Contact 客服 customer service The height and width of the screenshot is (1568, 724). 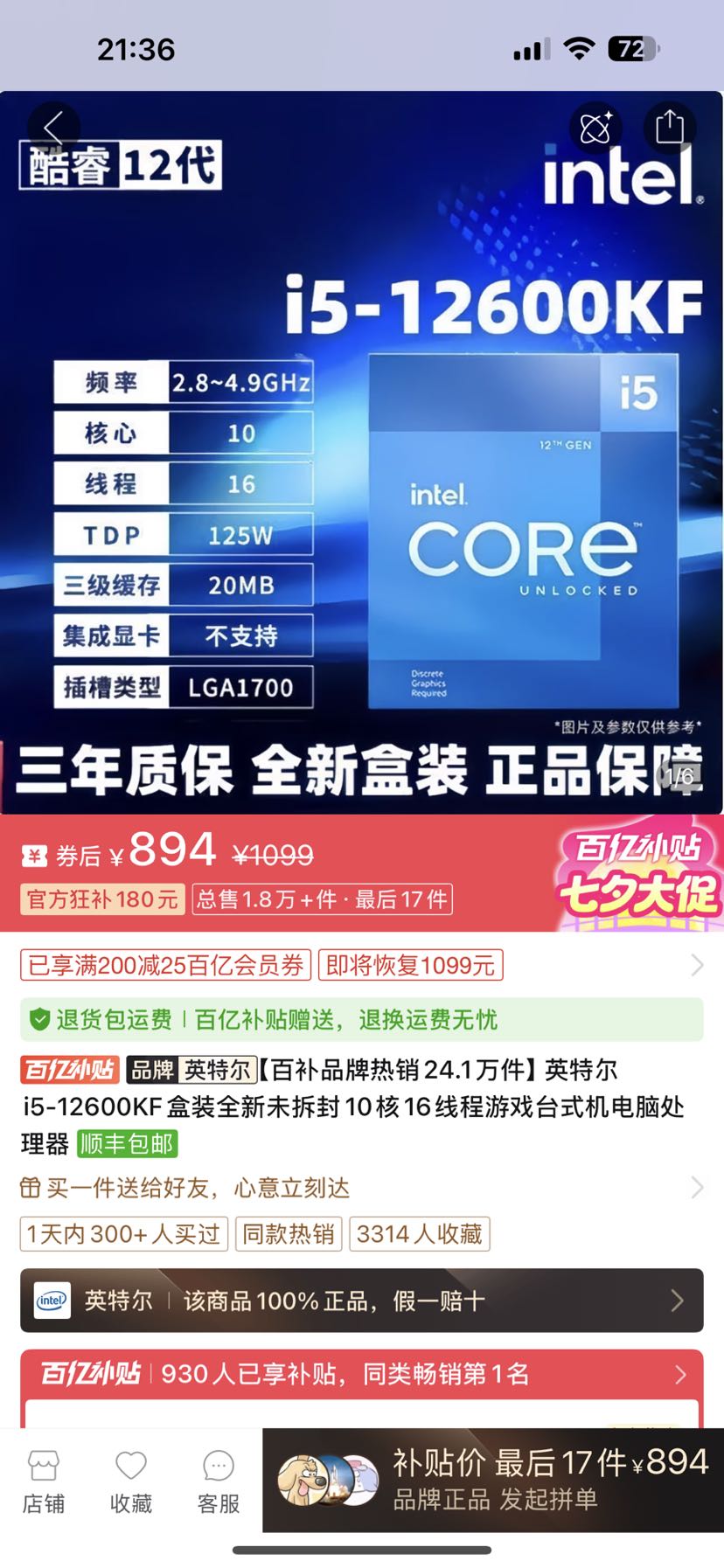pos(219,1482)
